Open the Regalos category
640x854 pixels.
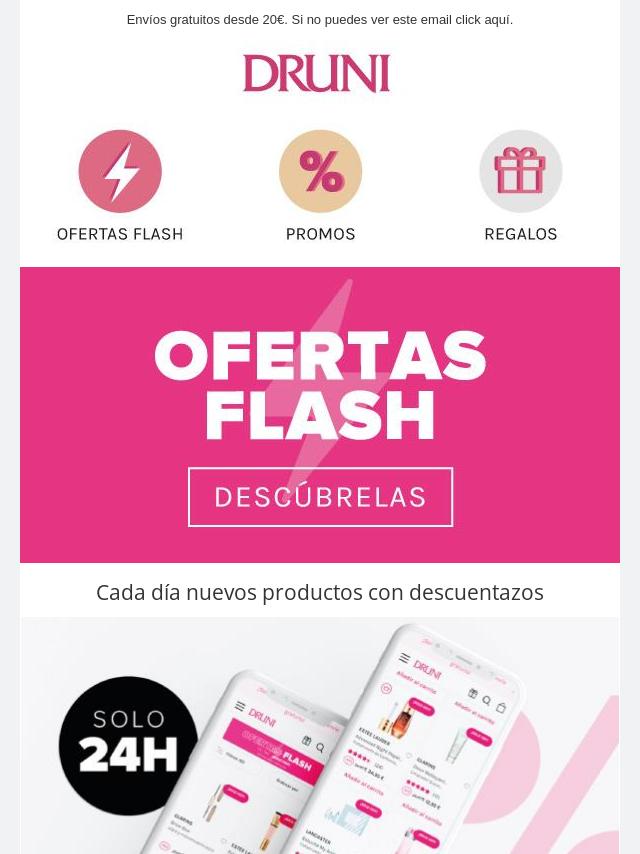click(x=520, y=185)
